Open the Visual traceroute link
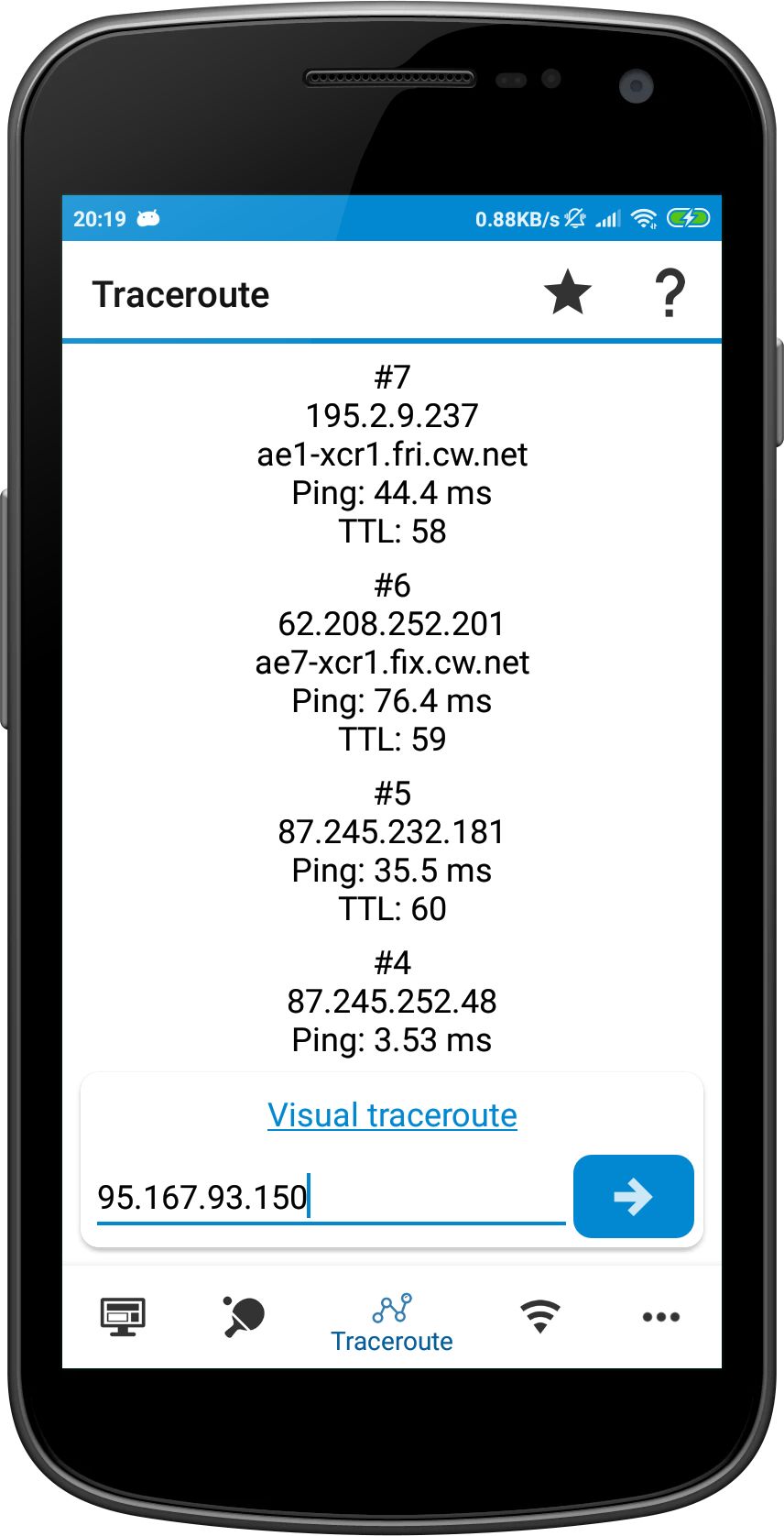The width and height of the screenshot is (784, 1536). point(392,1115)
